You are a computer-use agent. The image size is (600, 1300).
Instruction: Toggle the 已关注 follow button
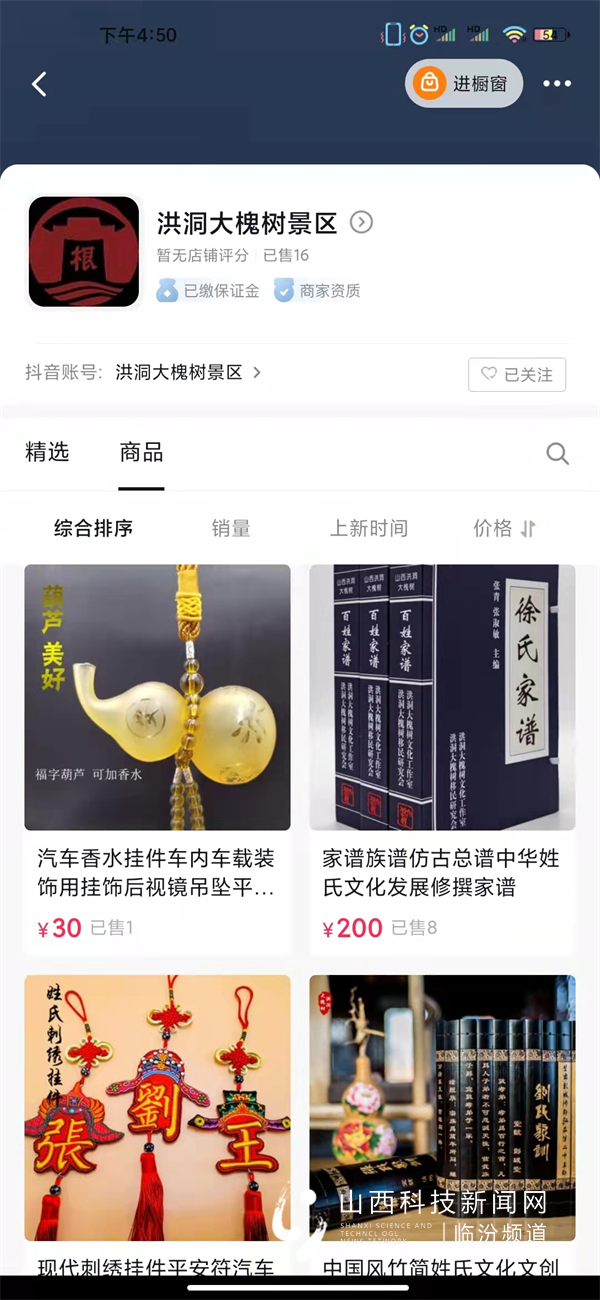point(517,374)
